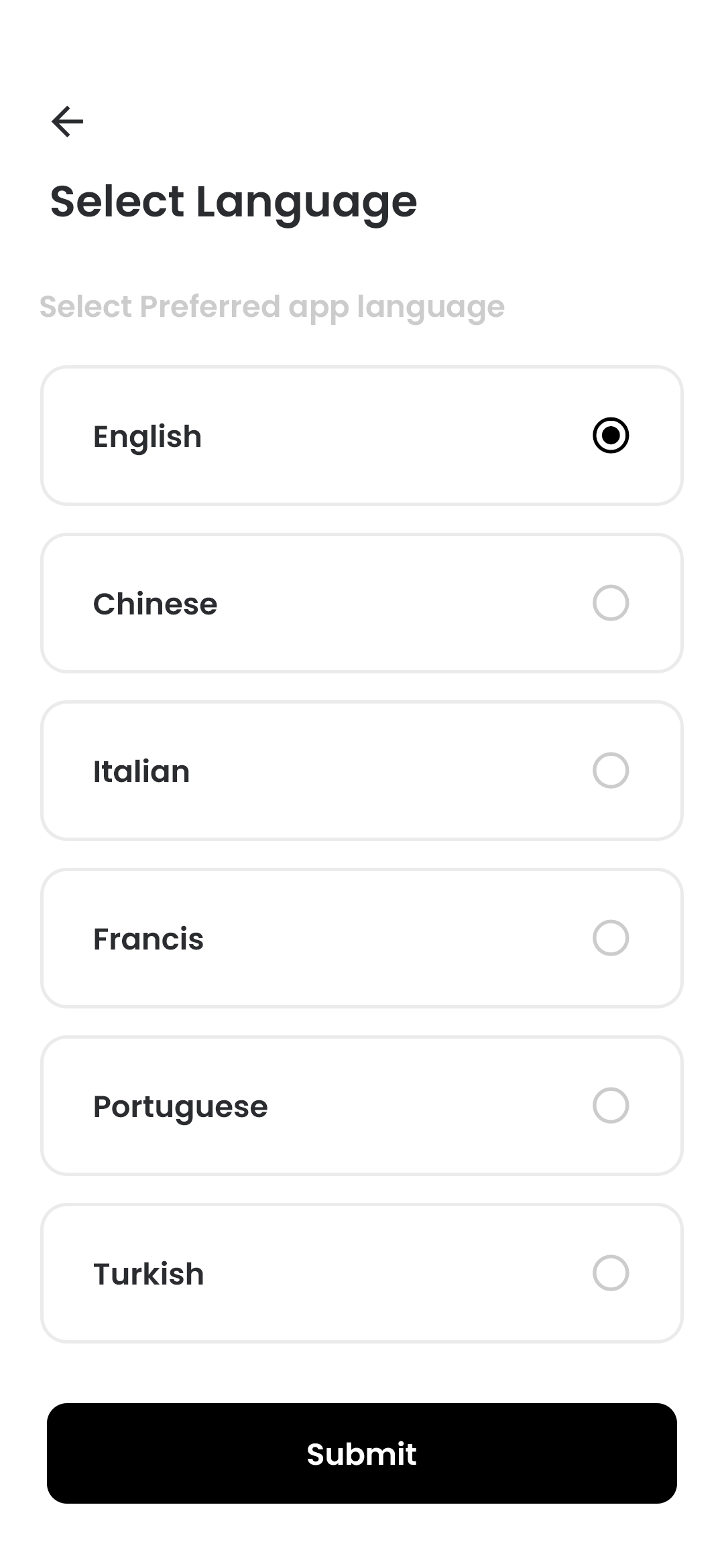
Task: Select the English radio button
Action: [611, 436]
